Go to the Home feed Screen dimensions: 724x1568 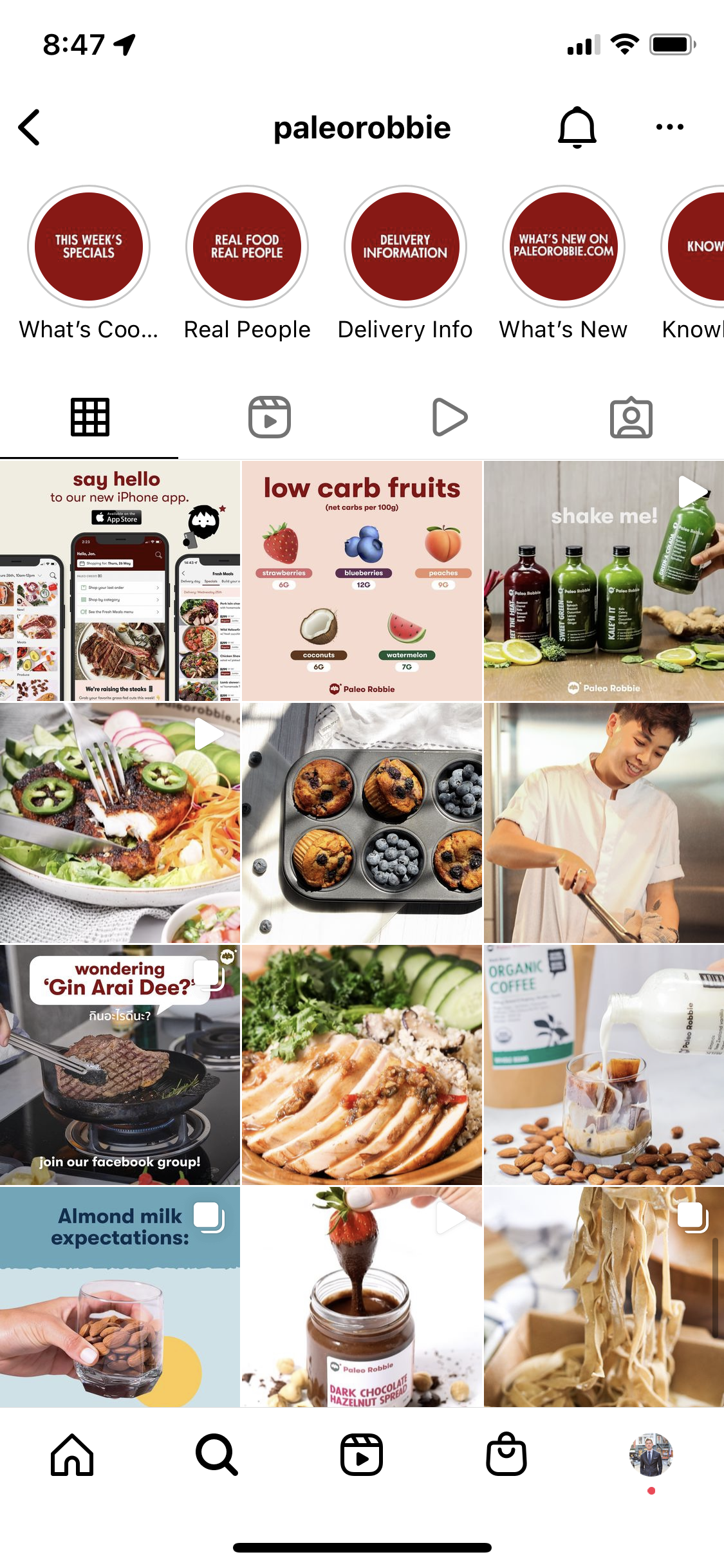72,1455
